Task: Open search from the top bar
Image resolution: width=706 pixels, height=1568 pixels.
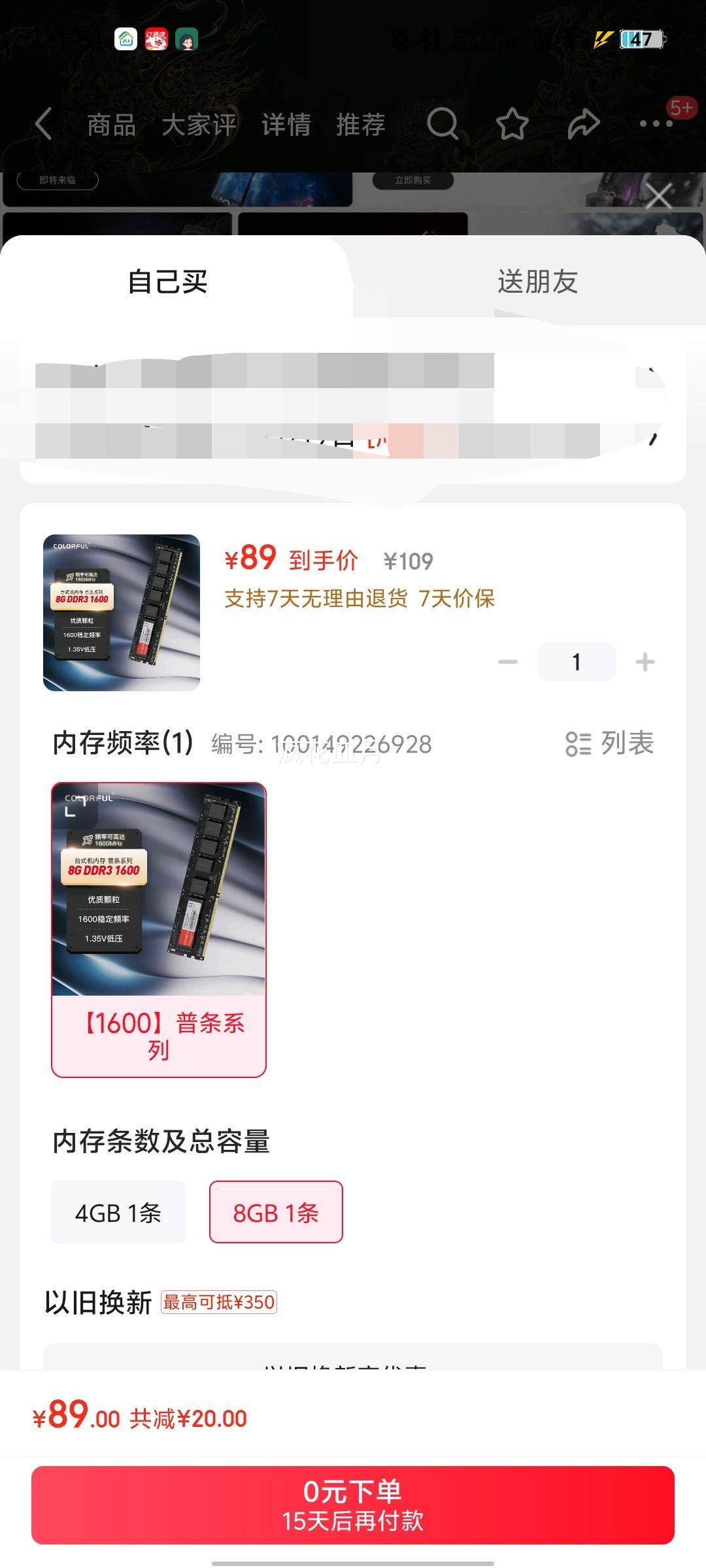Action: (443, 124)
